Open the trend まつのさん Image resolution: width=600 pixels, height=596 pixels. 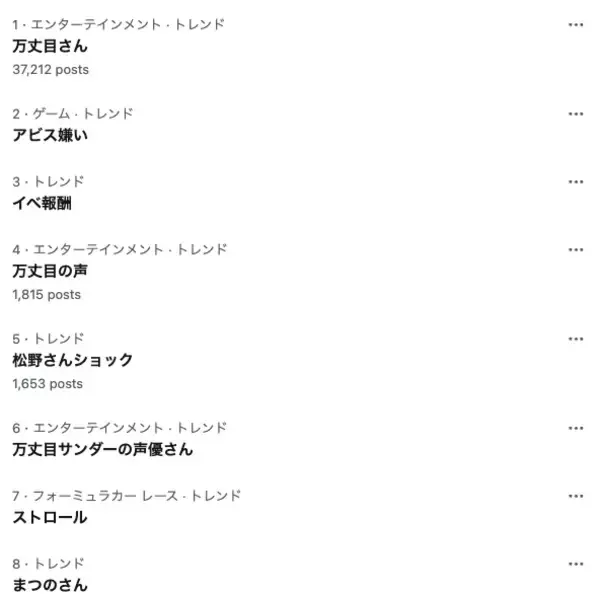[50, 585]
